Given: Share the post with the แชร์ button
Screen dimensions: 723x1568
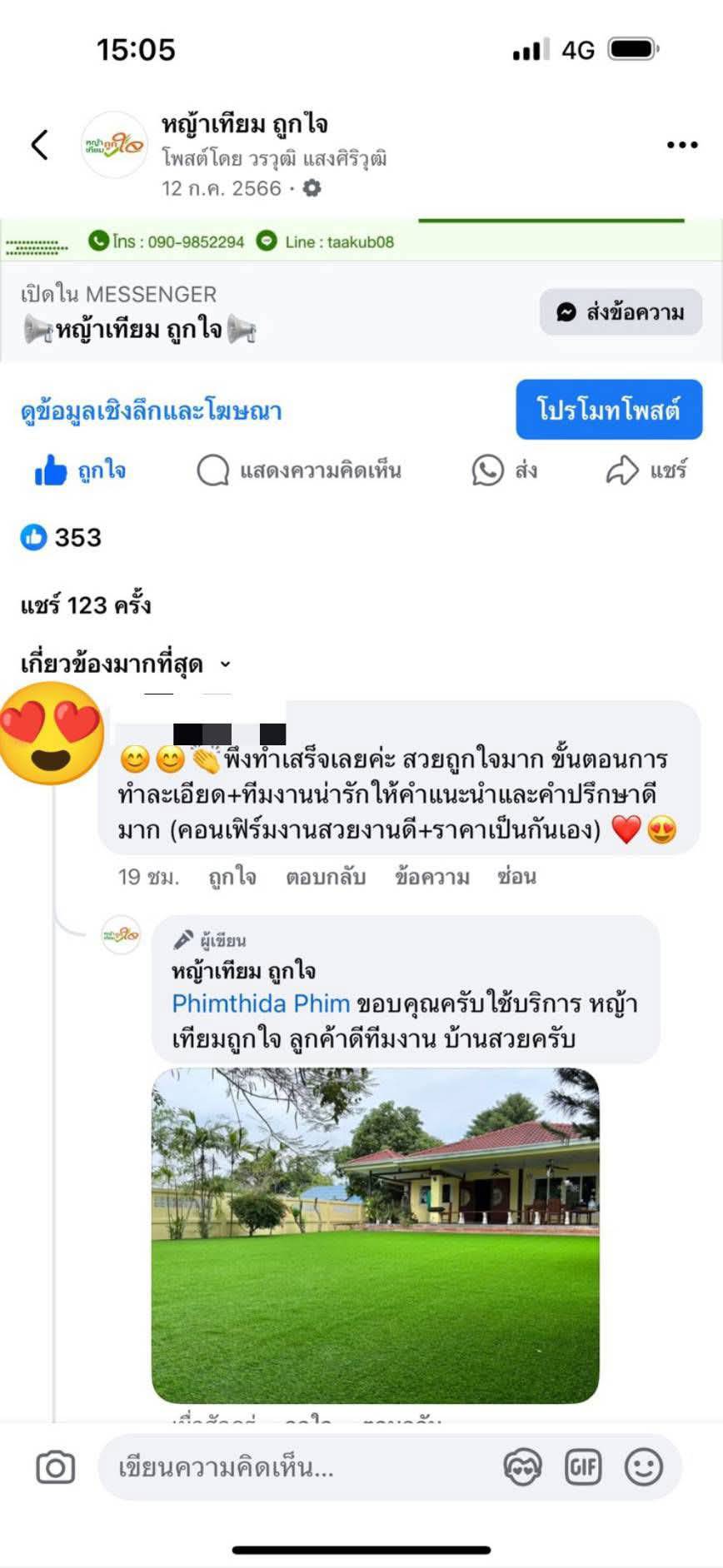Looking at the screenshot, I should (646, 470).
